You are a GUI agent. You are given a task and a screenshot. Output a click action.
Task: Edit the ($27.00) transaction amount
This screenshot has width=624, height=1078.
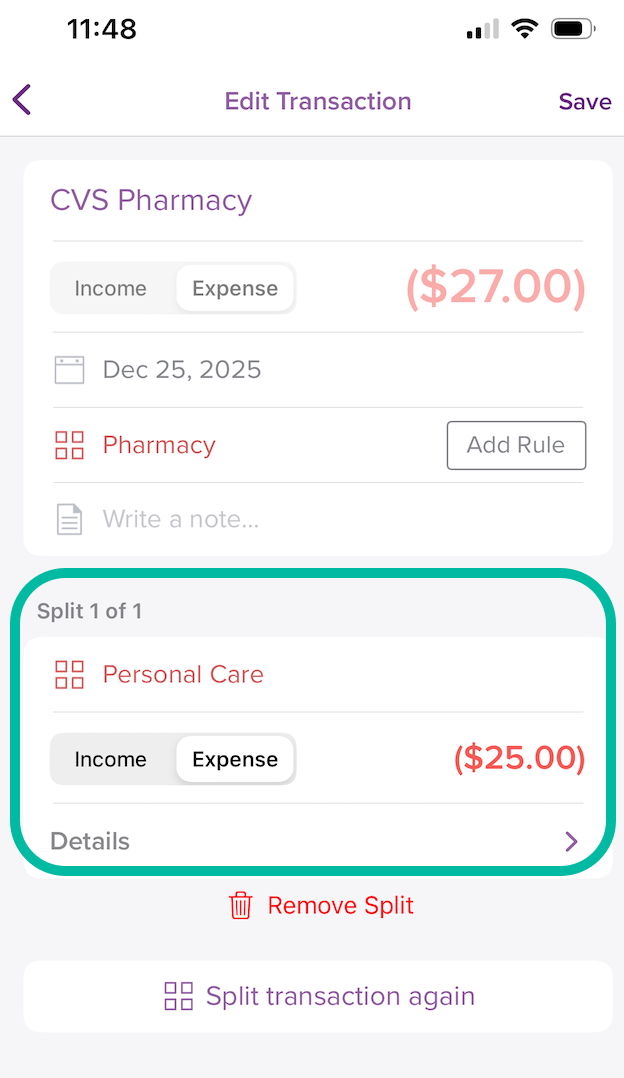click(495, 288)
